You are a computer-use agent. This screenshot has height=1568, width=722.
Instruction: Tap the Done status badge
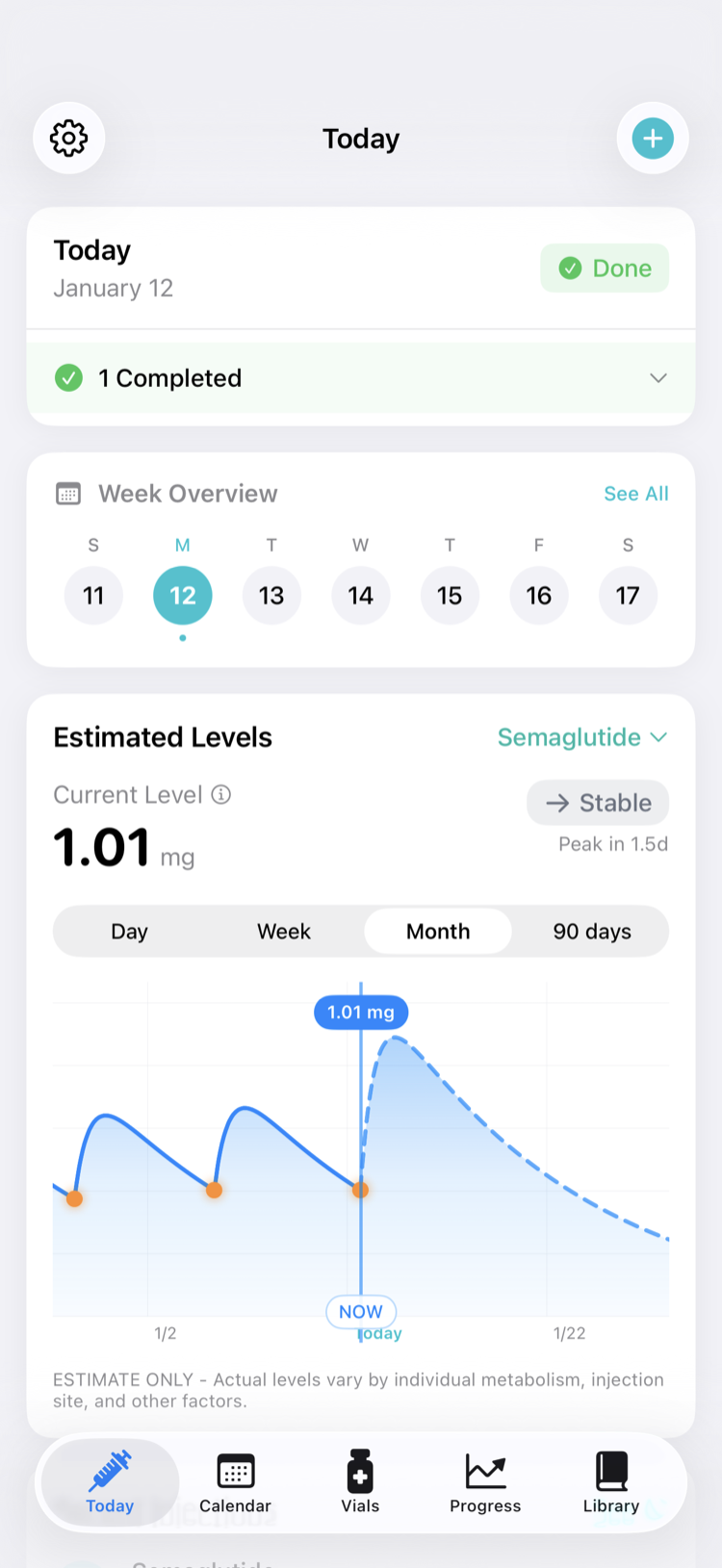(605, 268)
